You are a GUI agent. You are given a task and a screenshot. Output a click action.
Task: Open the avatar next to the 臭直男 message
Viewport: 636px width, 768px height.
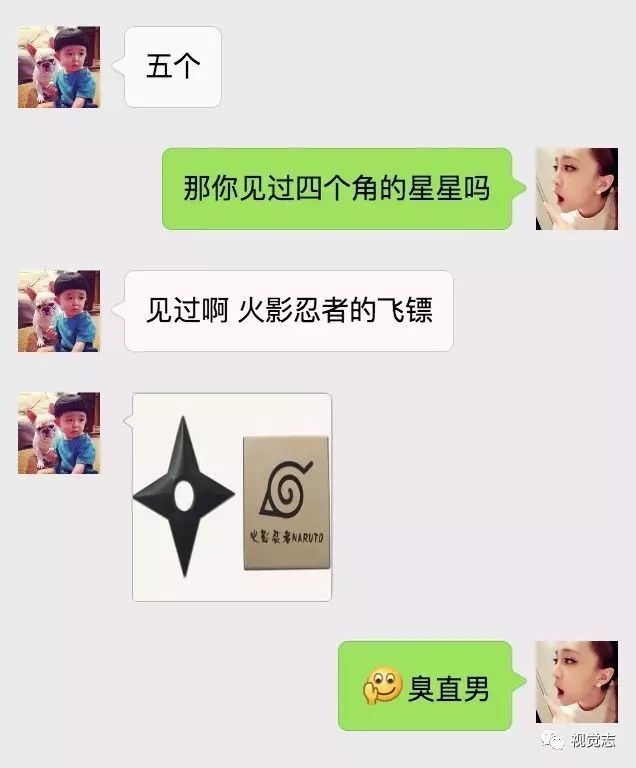[x=576, y=682]
